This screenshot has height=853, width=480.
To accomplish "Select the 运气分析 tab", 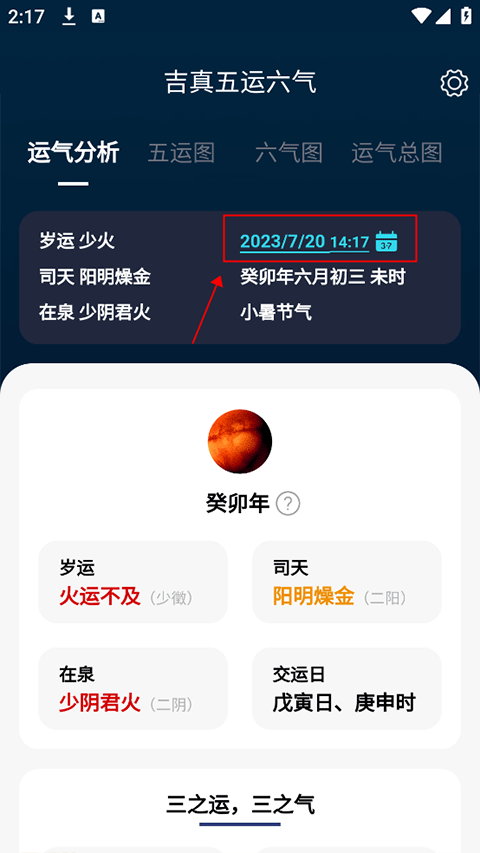I will tap(73, 153).
